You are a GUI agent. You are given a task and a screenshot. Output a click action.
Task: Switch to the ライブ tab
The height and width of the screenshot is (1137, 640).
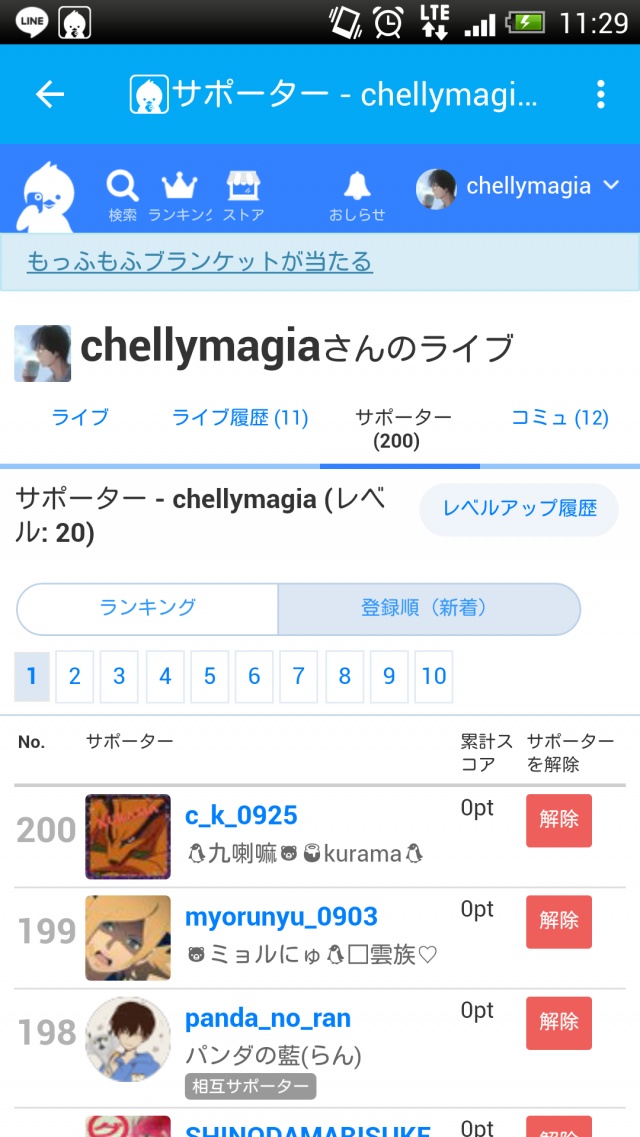(80, 418)
